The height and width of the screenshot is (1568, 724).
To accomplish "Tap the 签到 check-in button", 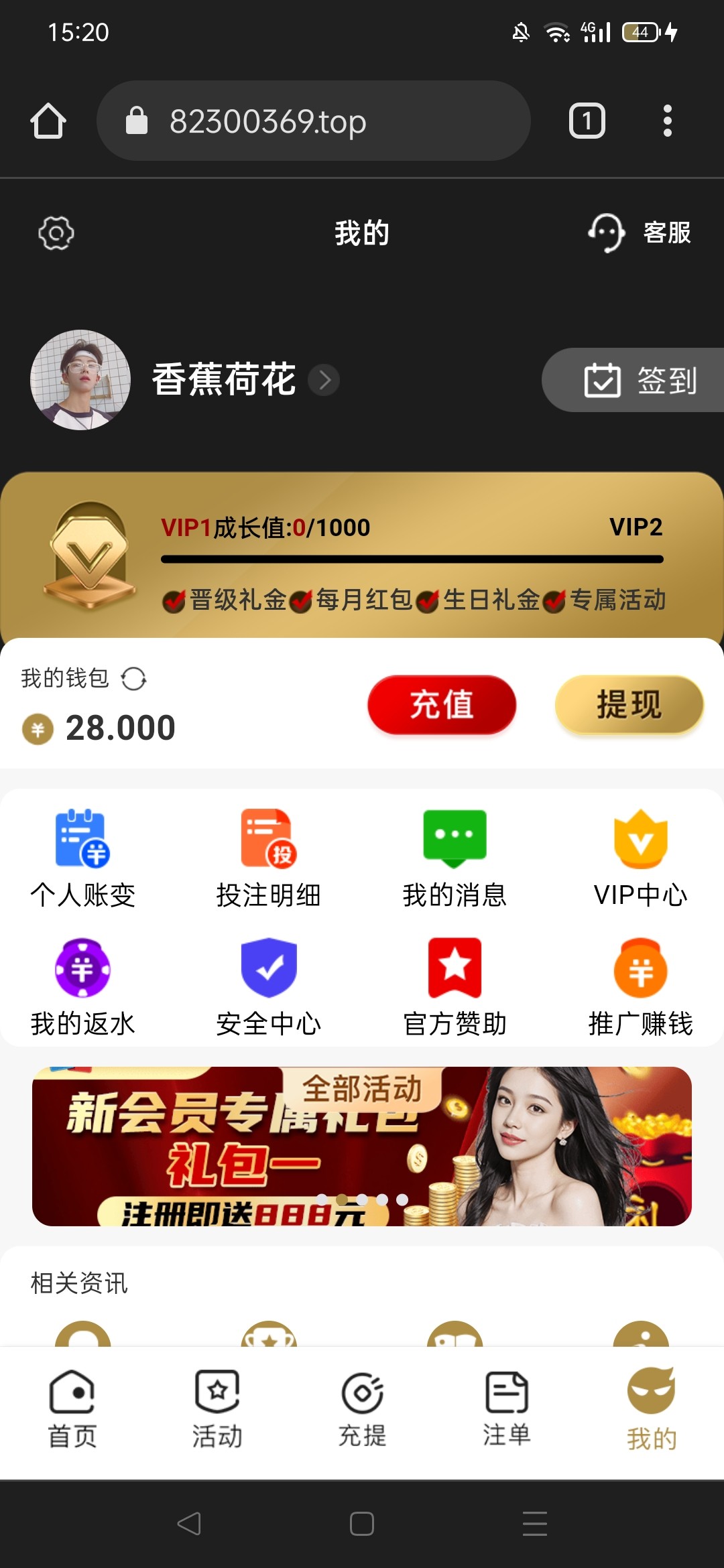I will click(x=640, y=380).
